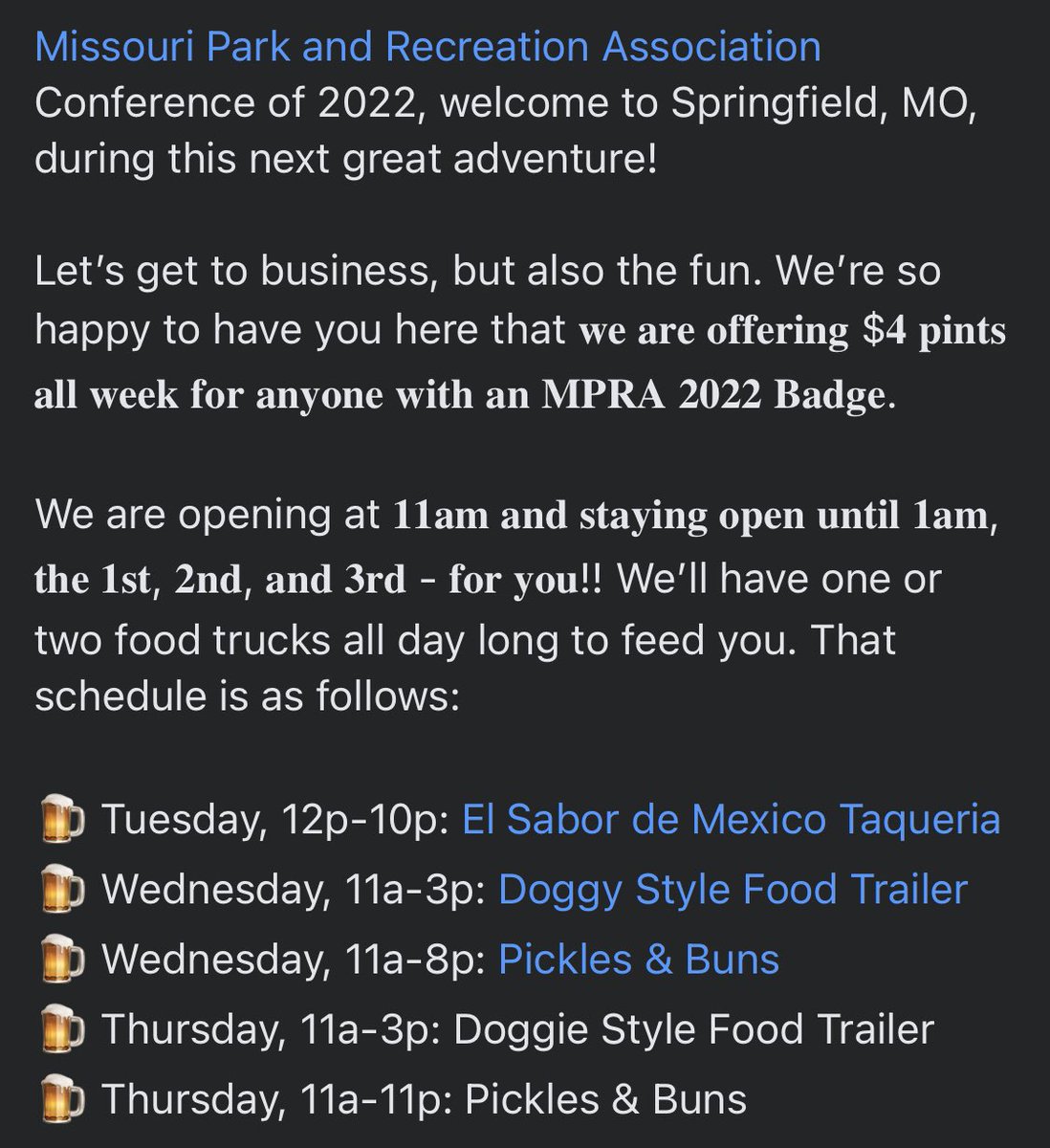Screen dimensions: 1050x1148
Task: Open Doggy Style Food Trailer link
Action: point(733,891)
